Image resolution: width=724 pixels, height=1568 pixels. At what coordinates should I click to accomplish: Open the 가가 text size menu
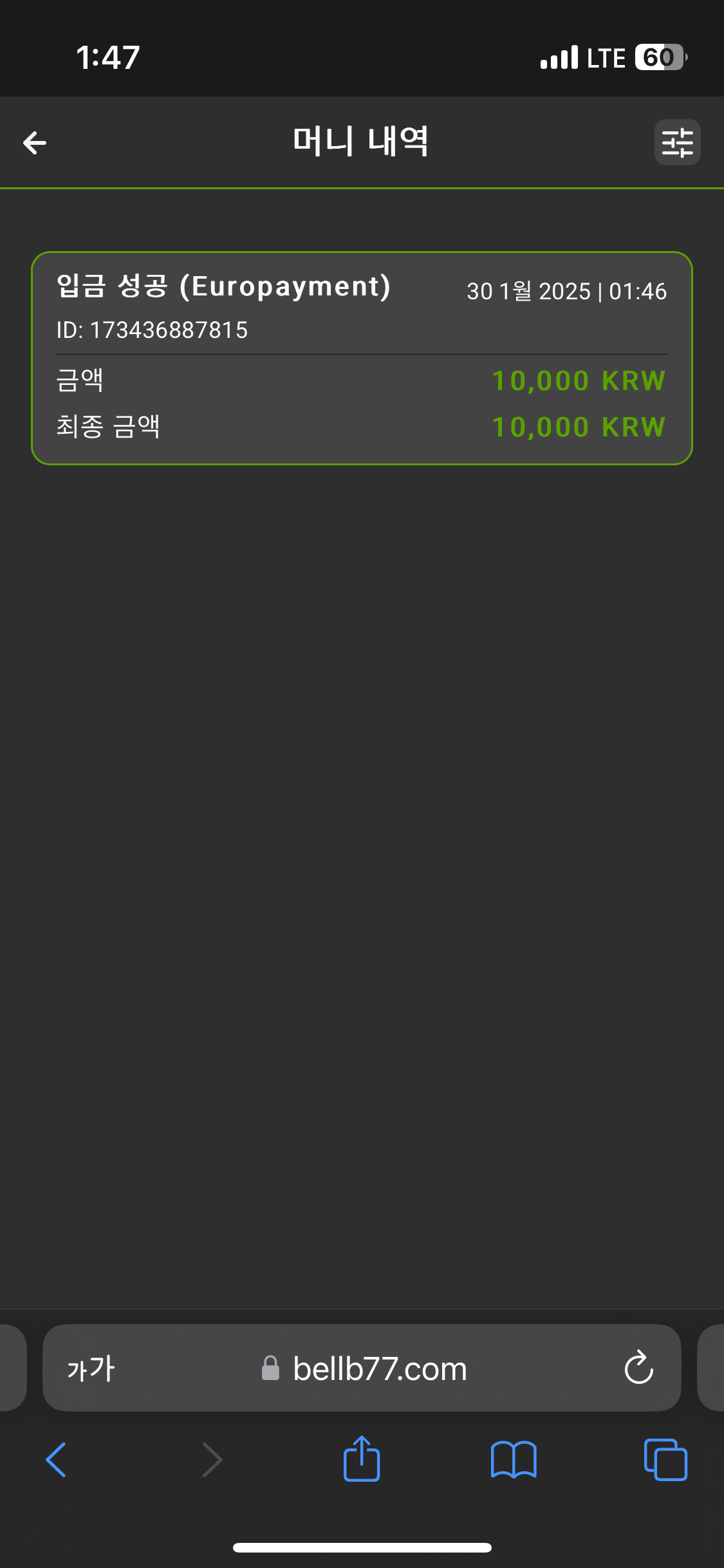pyautogui.click(x=91, y=1369)
